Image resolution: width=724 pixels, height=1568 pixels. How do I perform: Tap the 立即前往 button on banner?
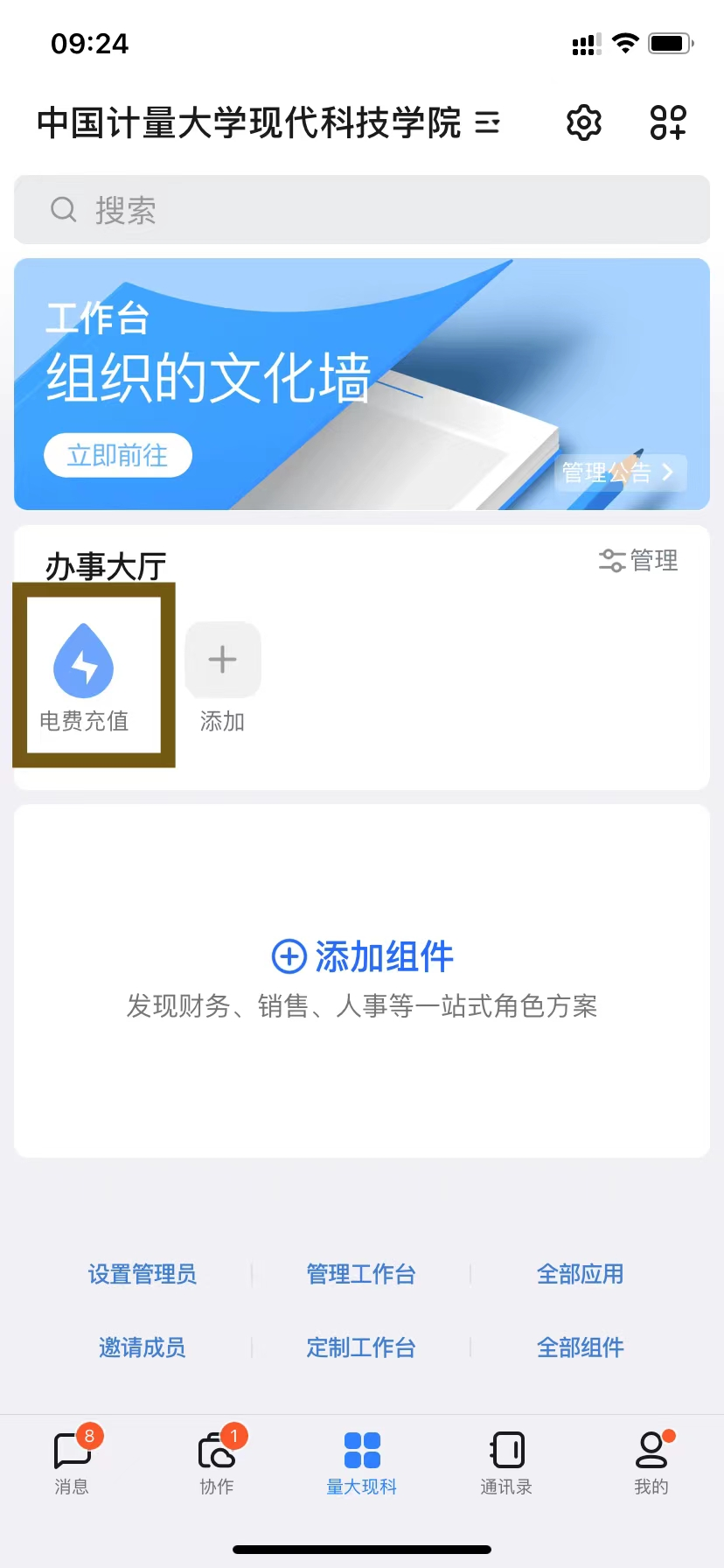(118, 455)
